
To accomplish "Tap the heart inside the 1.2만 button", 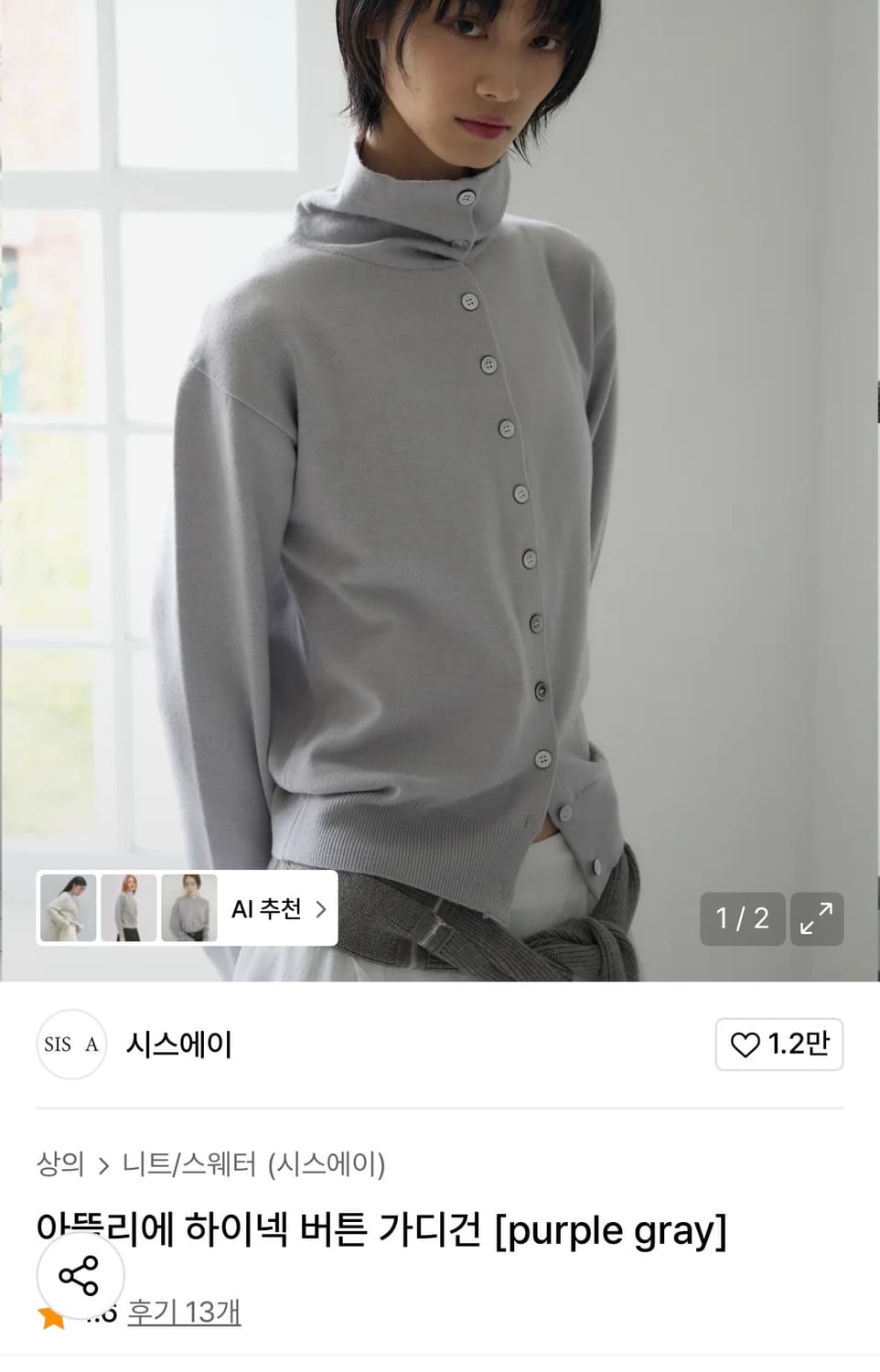I will (x=747, y=1044).
